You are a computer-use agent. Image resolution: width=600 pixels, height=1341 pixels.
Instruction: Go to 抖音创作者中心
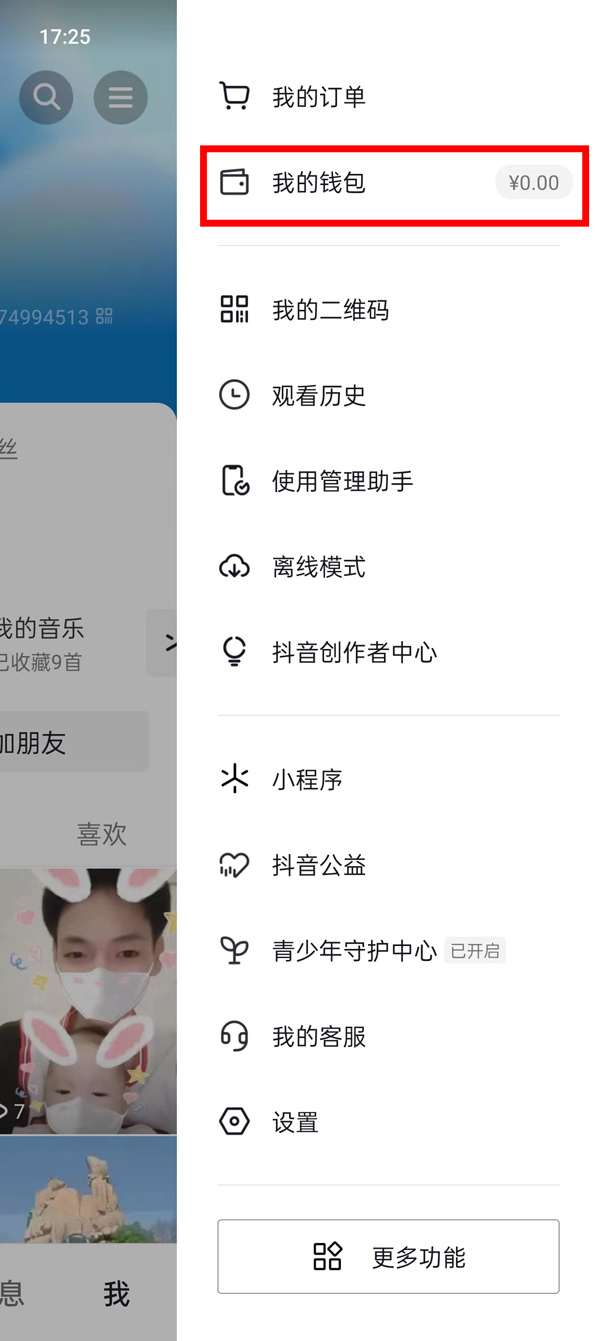tap(354, 653)
